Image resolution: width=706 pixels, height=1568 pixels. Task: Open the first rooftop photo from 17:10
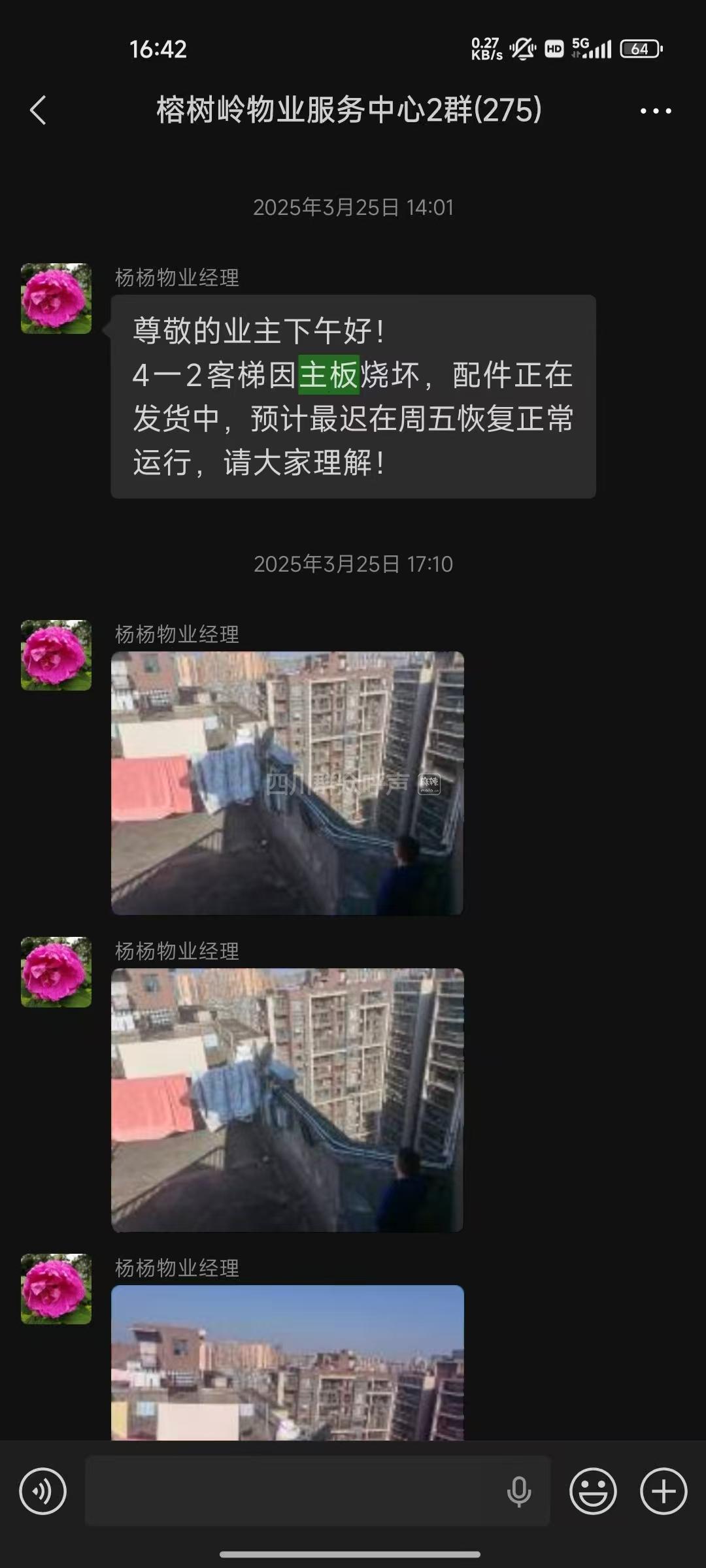pyautogui.click(x=288, y=783)
